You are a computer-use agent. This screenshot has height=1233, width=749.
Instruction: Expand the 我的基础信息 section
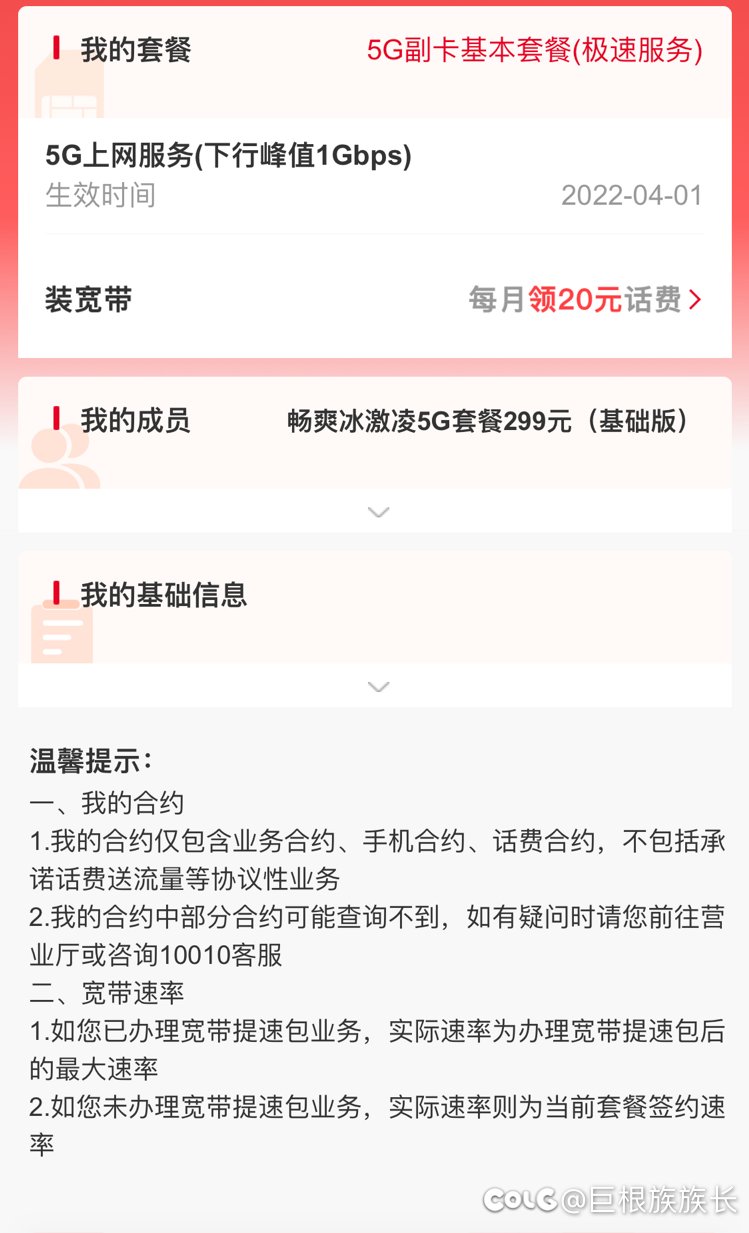pyautogui.click(x=378, y=686)
